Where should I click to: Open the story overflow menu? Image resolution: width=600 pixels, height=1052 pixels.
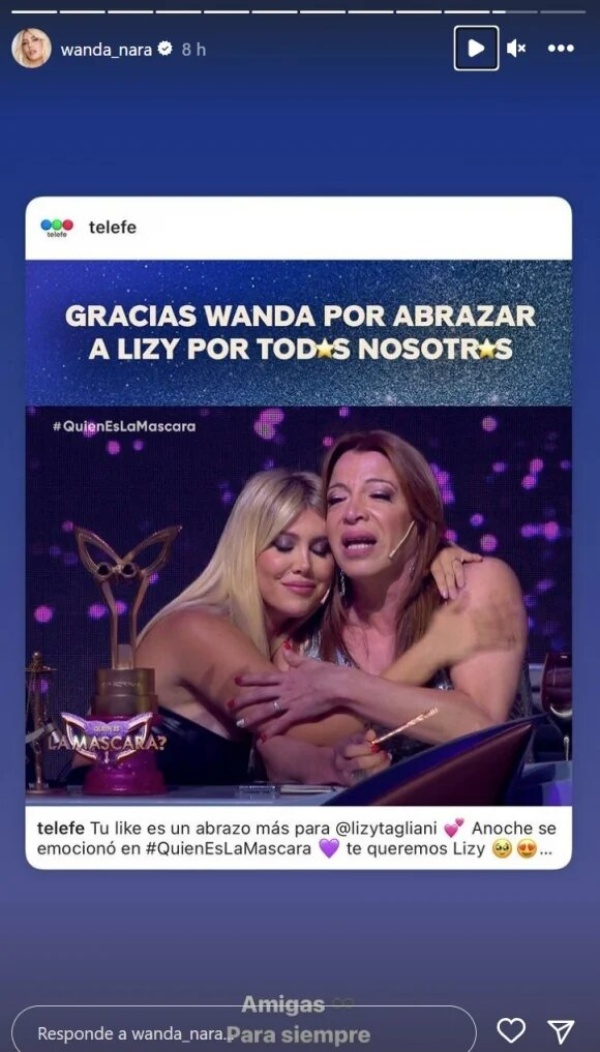coord(561,48)
